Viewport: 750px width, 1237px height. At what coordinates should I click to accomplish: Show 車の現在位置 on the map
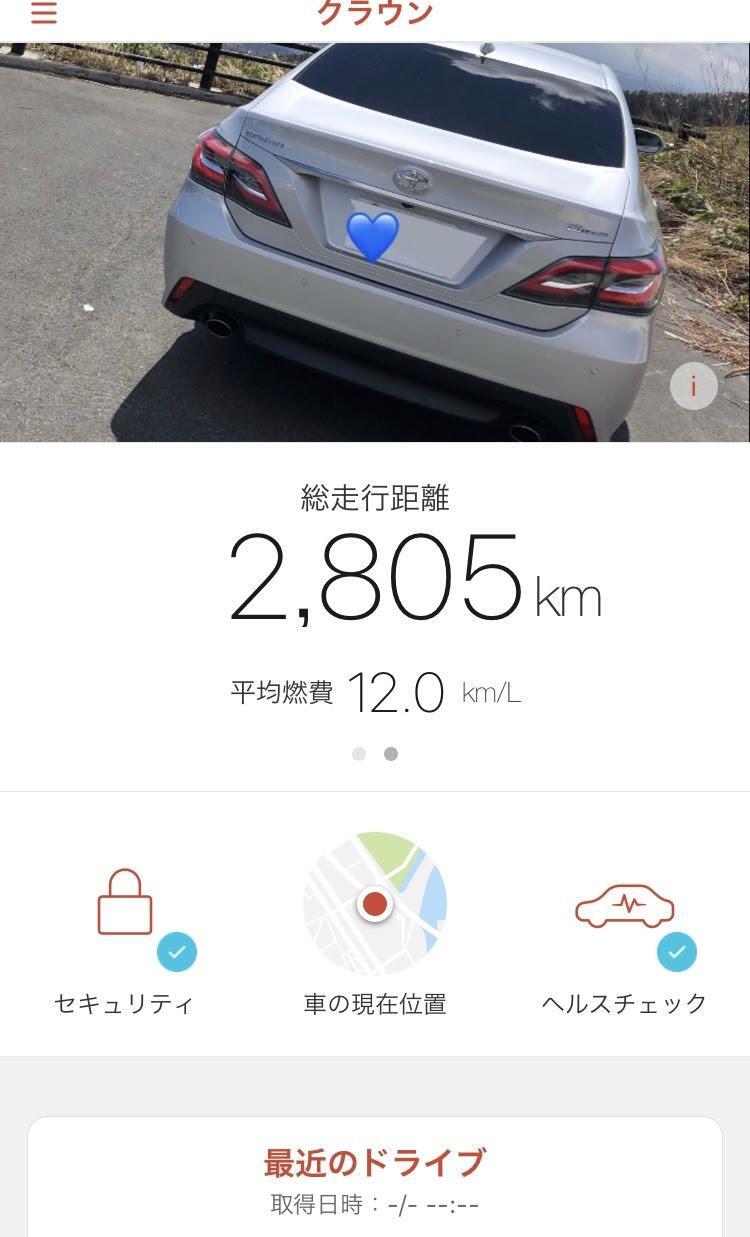375,905
